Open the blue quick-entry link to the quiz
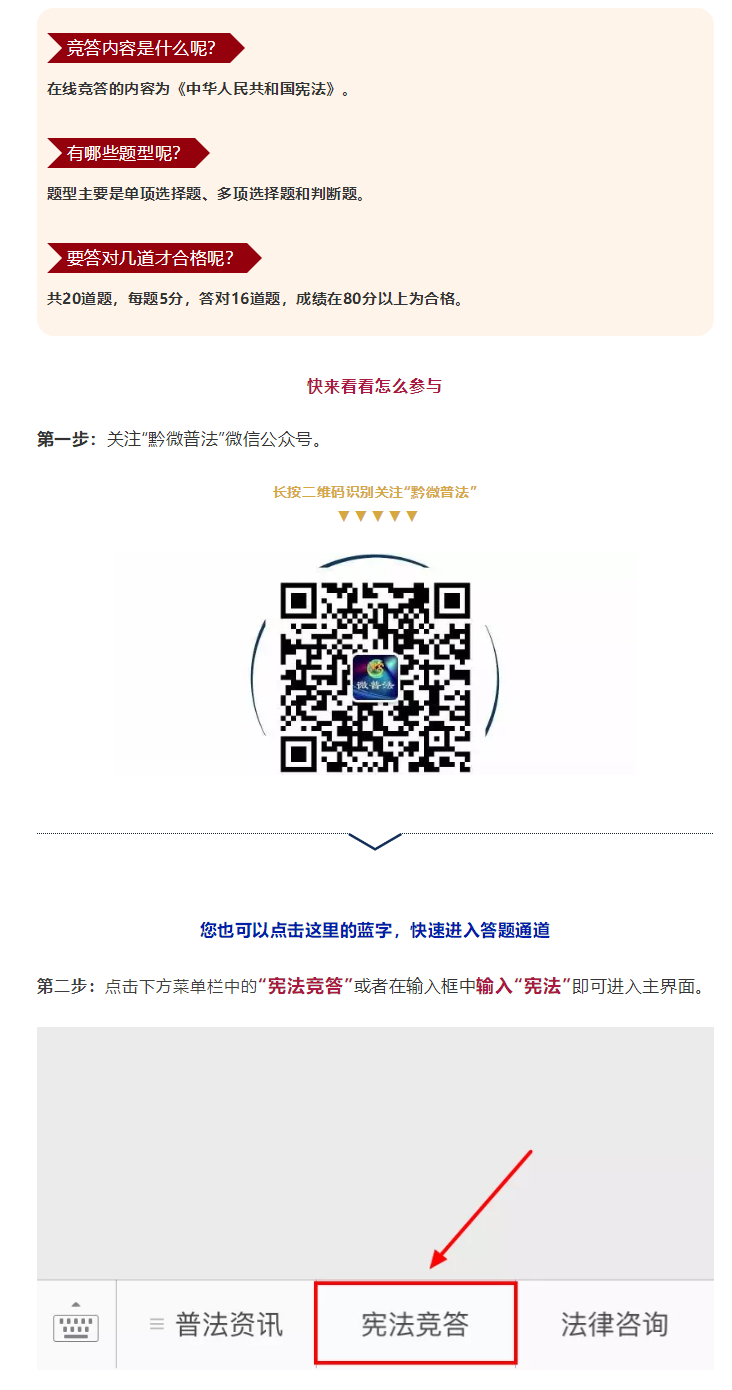732x1390 pixels. 375,930
